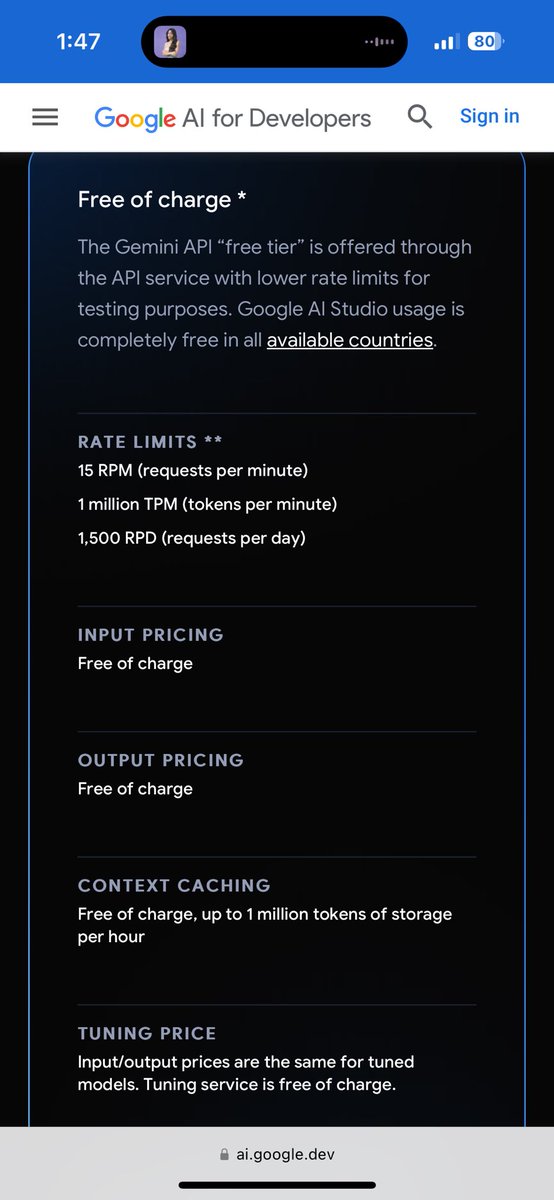Open the available countries link

350,340
